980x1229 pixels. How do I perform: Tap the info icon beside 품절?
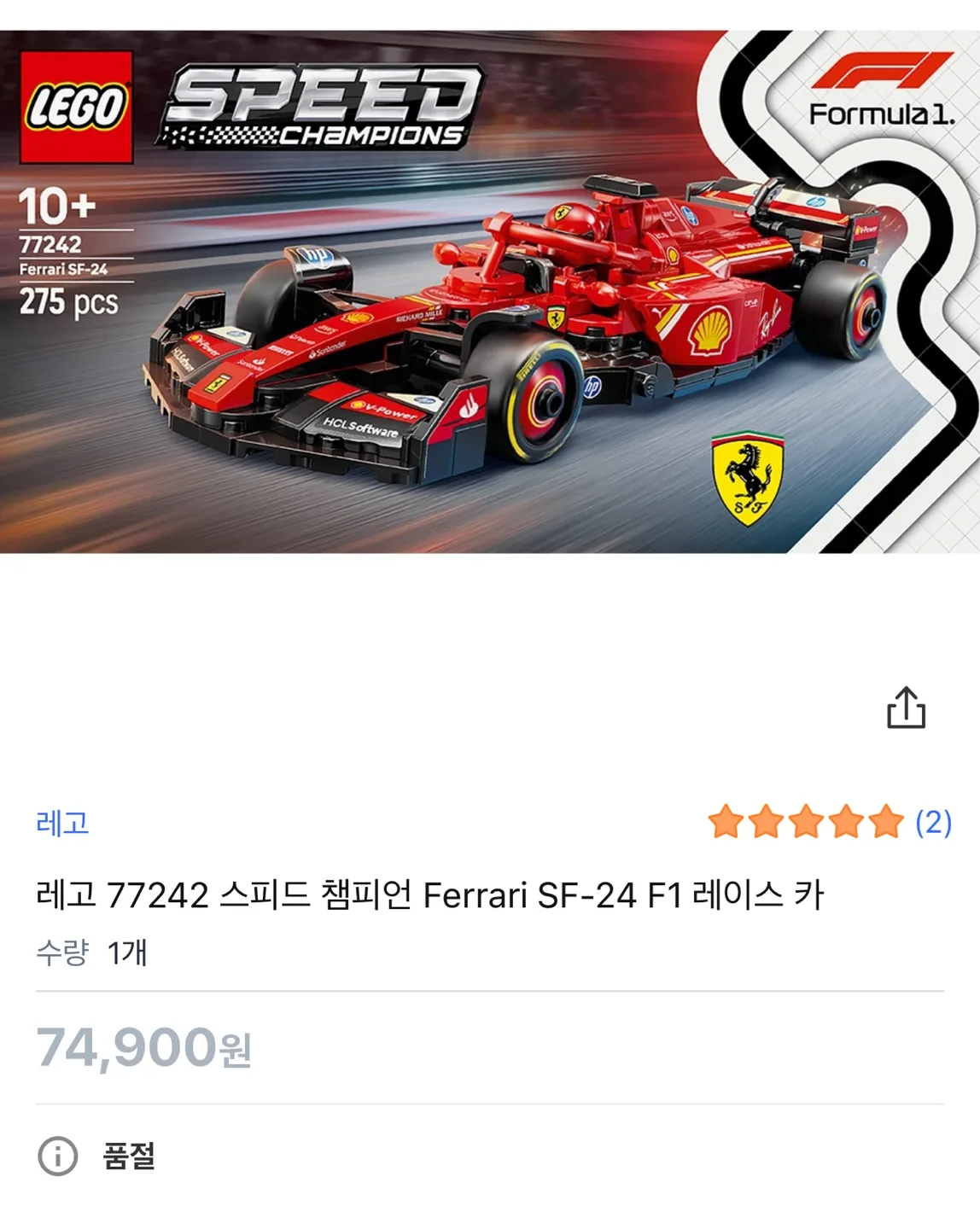coord(58,1156)
